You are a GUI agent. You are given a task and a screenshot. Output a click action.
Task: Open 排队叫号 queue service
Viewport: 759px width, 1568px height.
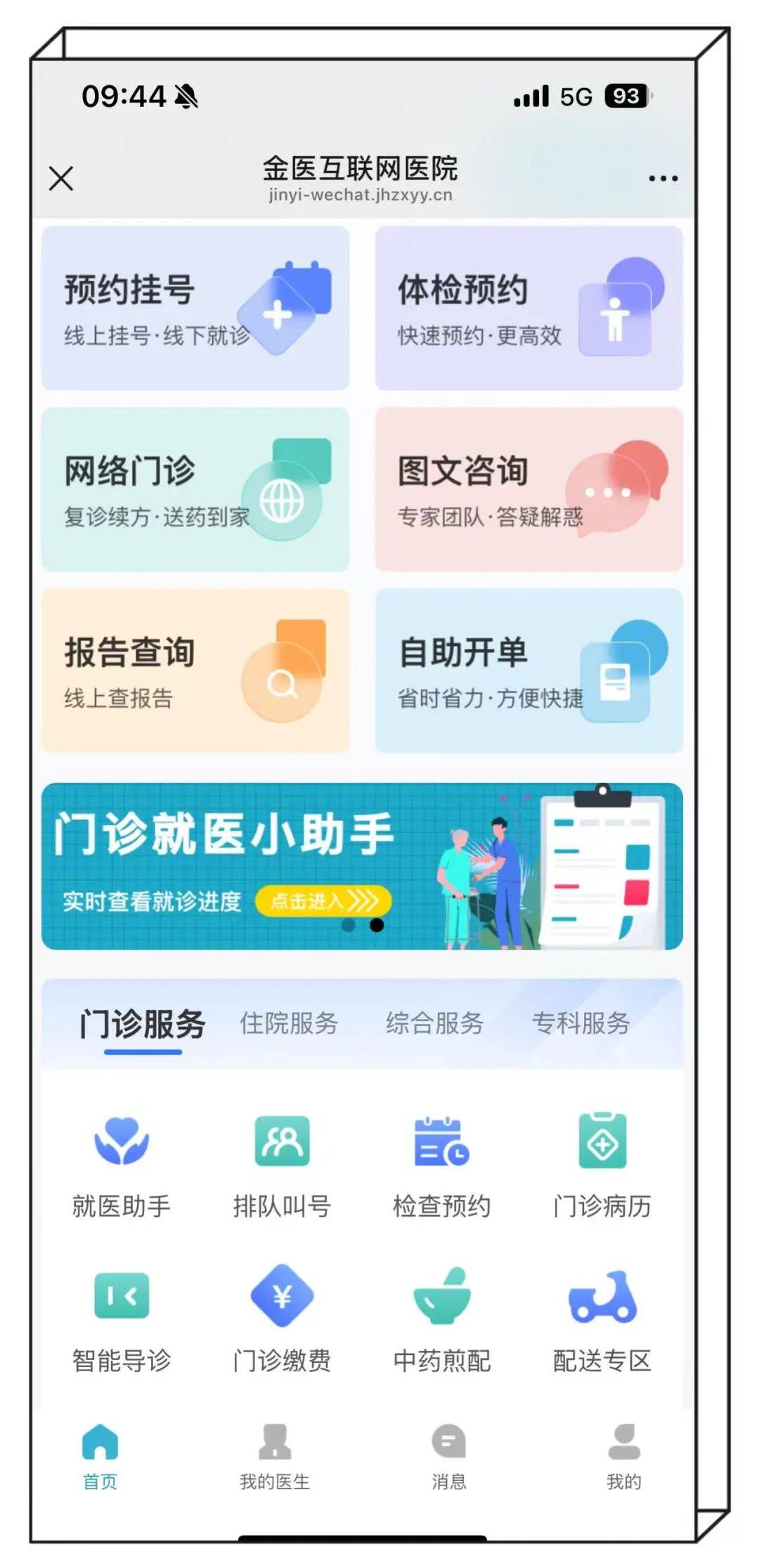(x=282, y=1163)
